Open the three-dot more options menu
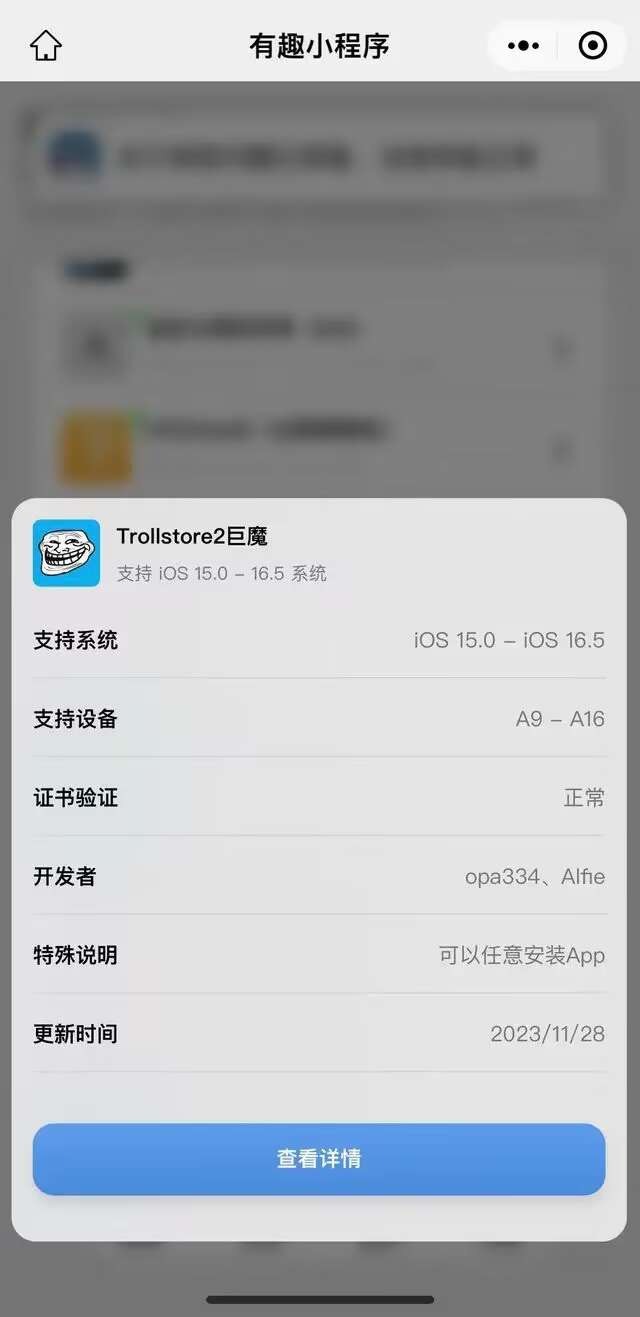Screen dimensions: 640x1317 coord(523,46)
